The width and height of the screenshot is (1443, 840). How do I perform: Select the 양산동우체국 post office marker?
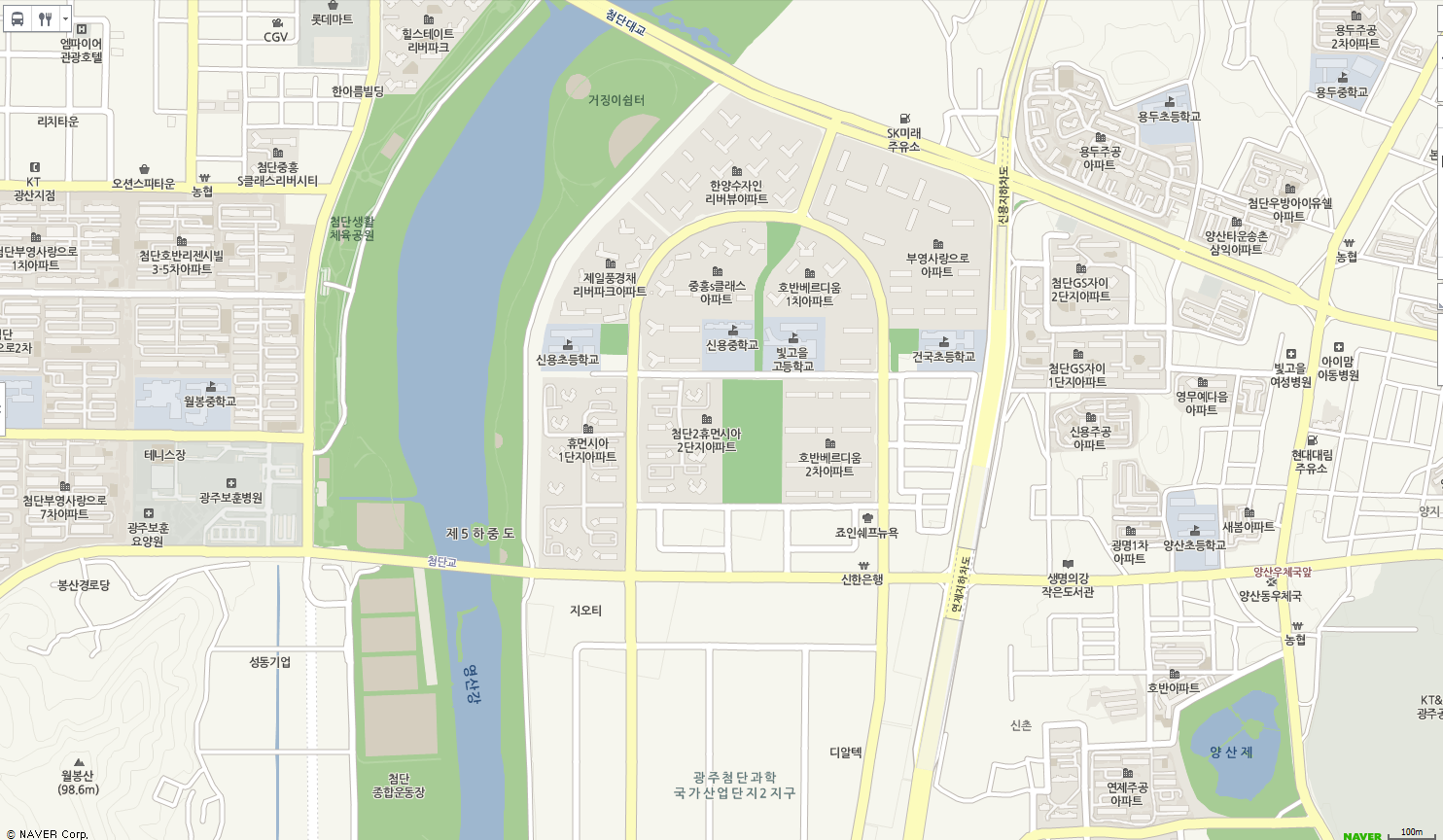tap(1270, 582)
